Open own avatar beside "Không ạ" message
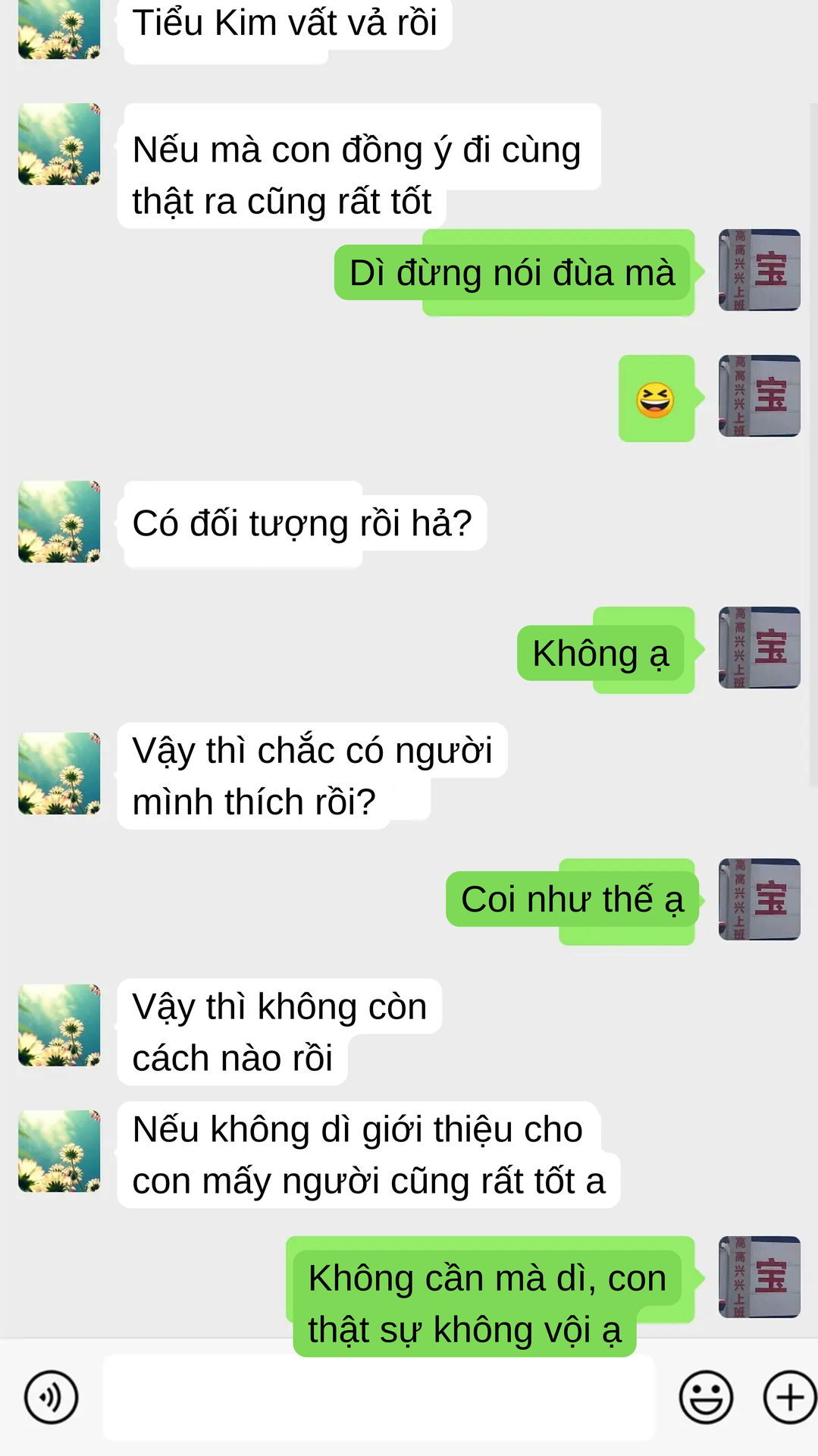The height and width of the screenshot is (1456, 818). point(759,648)
